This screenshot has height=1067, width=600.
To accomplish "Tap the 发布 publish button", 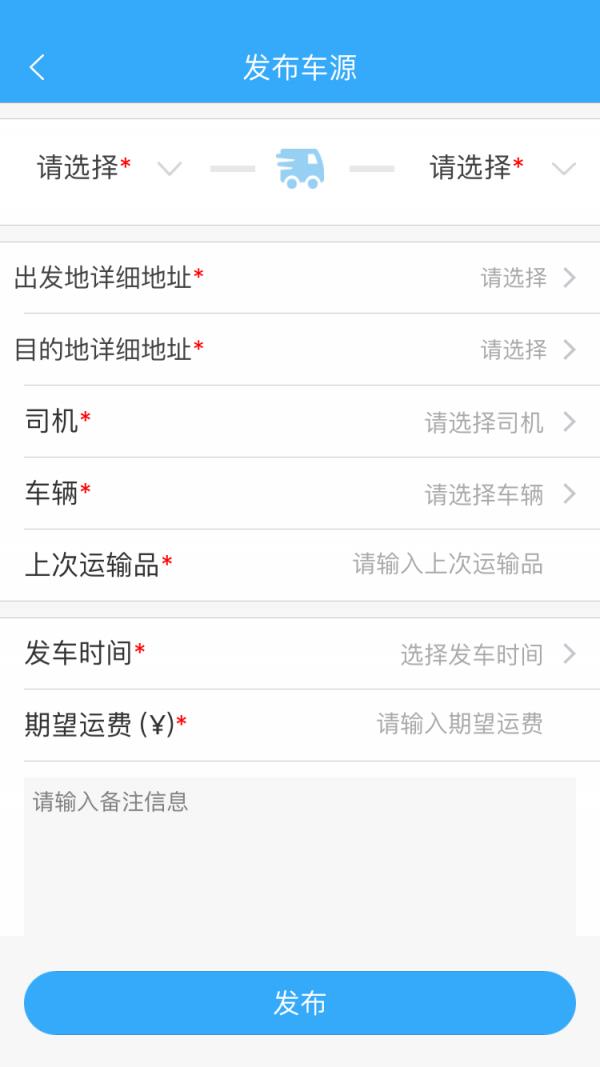I will click(x=300, y=1002).
